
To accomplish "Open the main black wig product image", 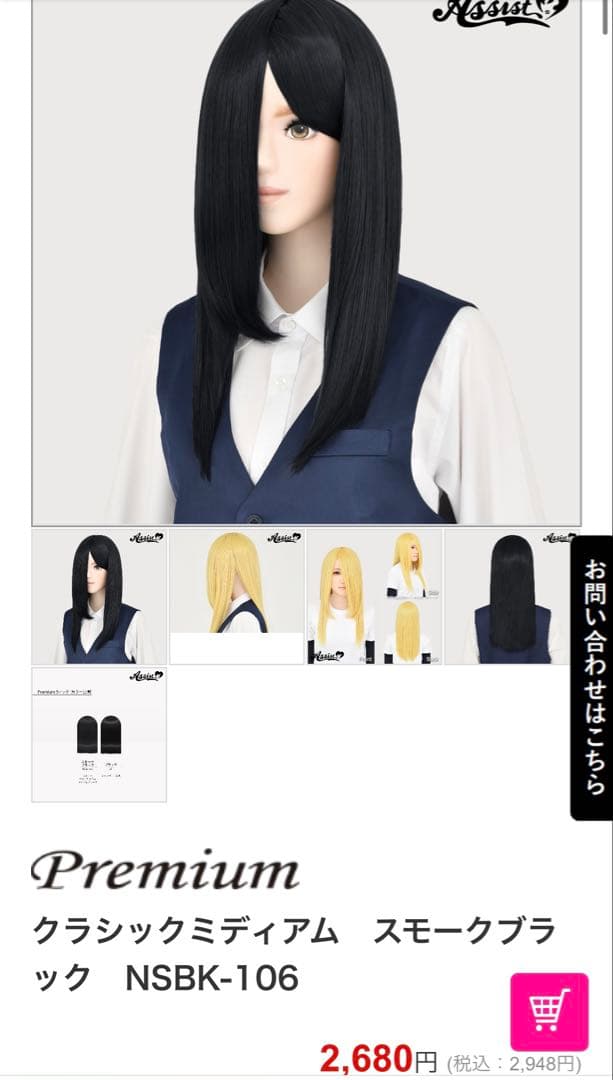I will click(306, 262).
